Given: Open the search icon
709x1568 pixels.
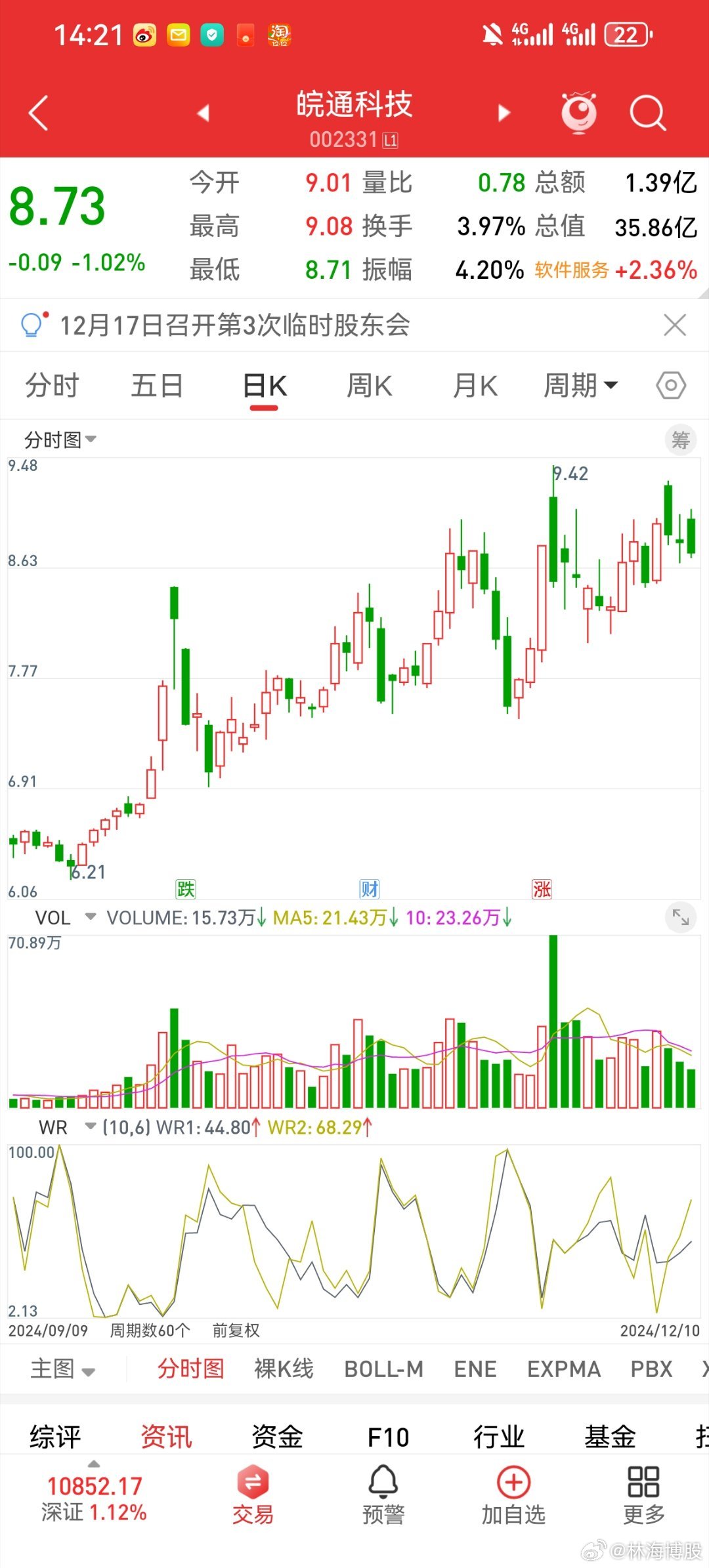Looking at the screenshot, I should [647, 112].
